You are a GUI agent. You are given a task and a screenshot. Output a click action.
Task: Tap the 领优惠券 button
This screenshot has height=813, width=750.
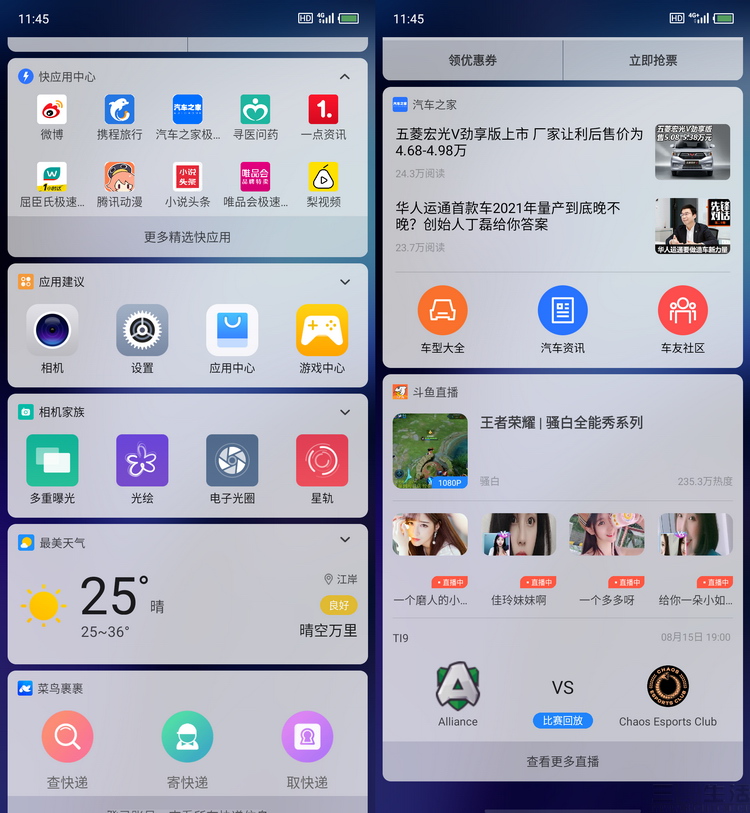tap(472, 61)
